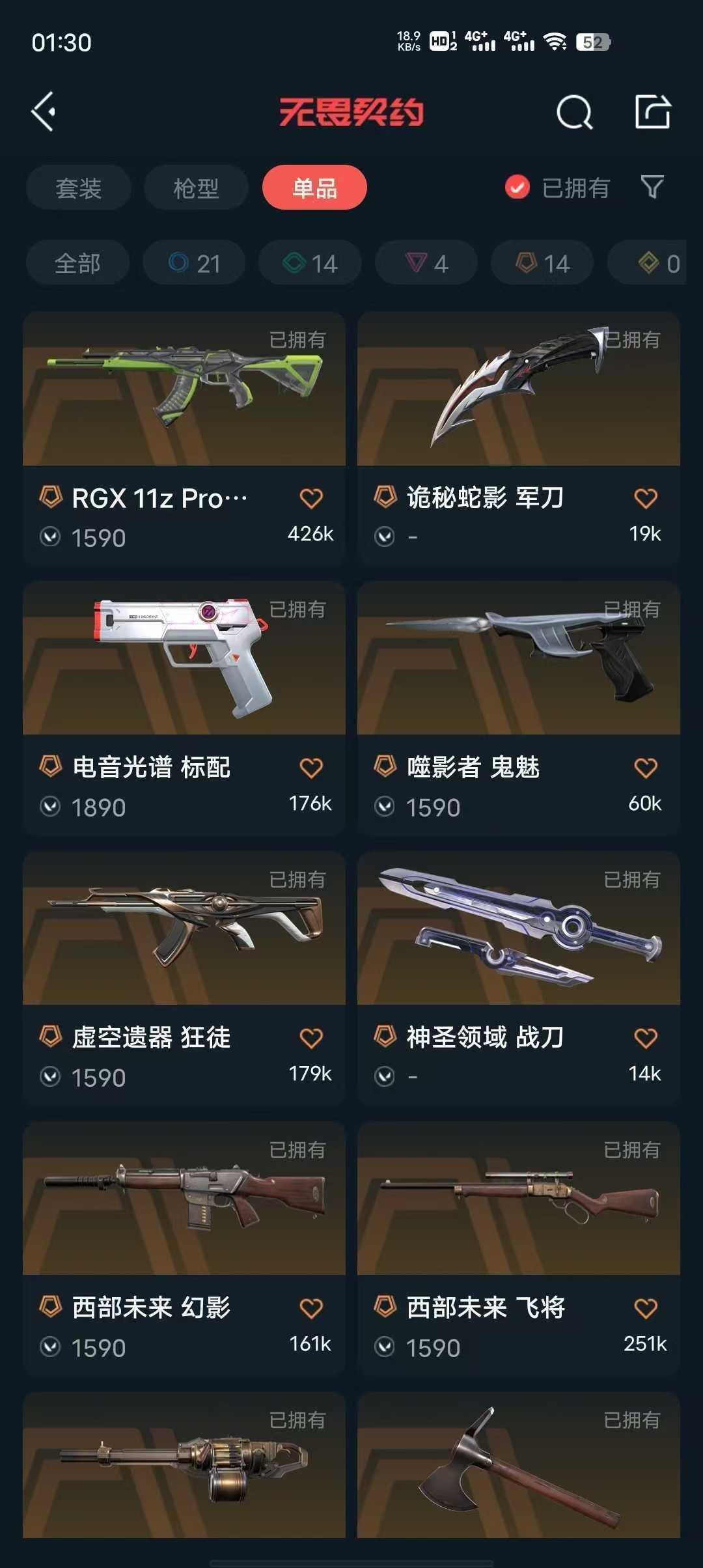This screenshot has width=703, height=1568.
Task: Select the pink rarity filter showing 4
Action: coord(426,262)
